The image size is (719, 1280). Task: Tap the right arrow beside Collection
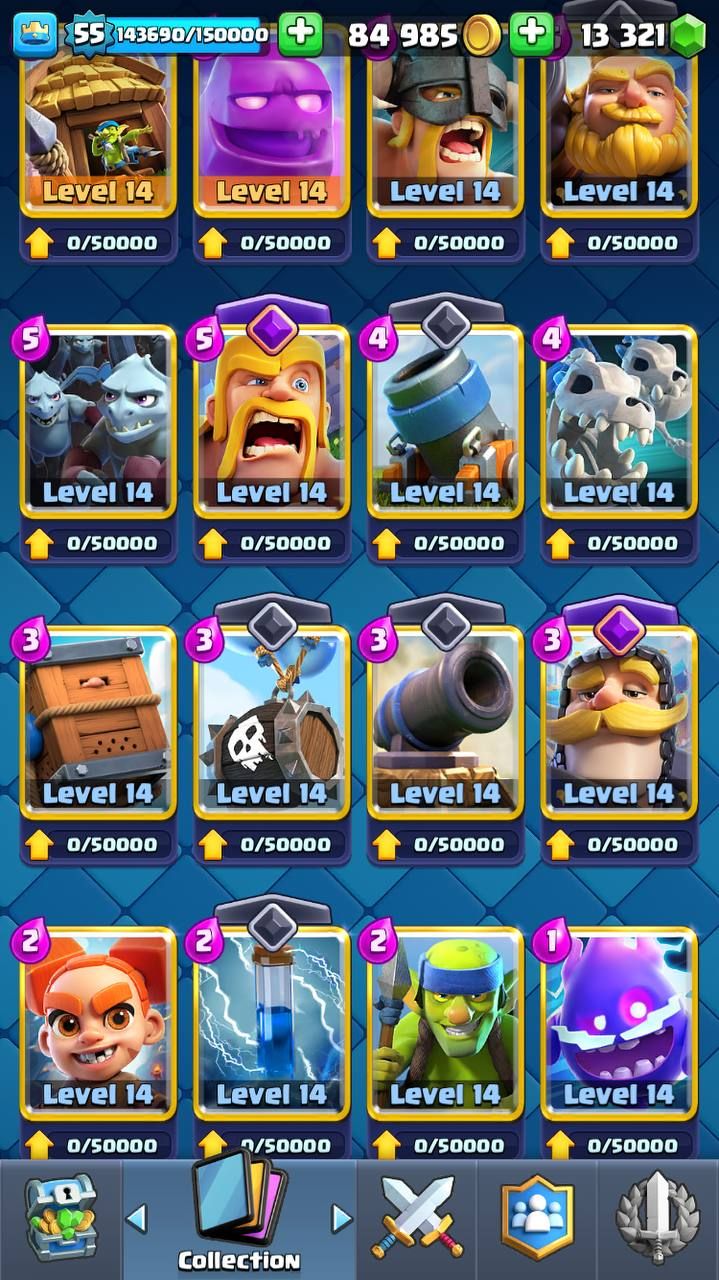(x=342, y=1218)
